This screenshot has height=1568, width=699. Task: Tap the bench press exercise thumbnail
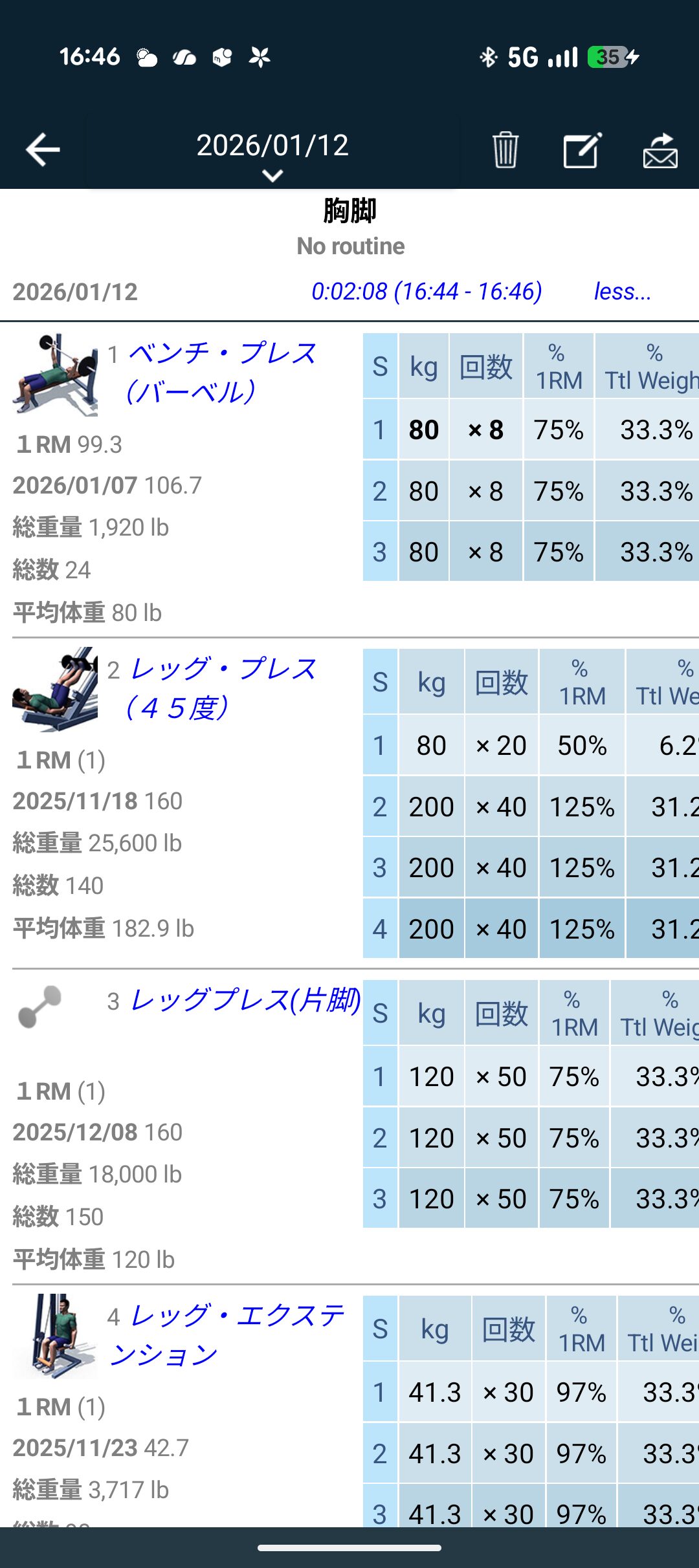55,375
